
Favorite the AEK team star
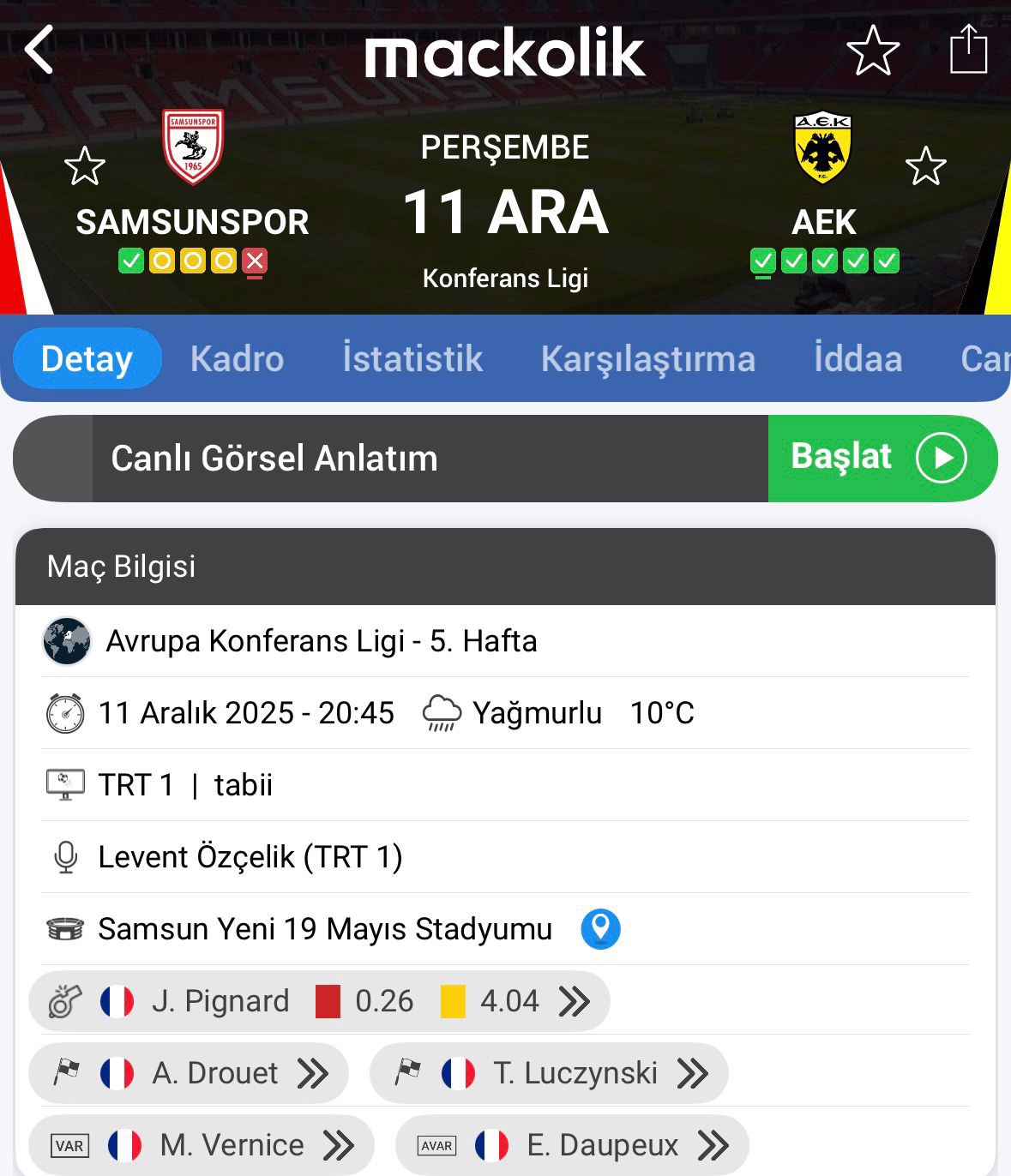(925, 166)
